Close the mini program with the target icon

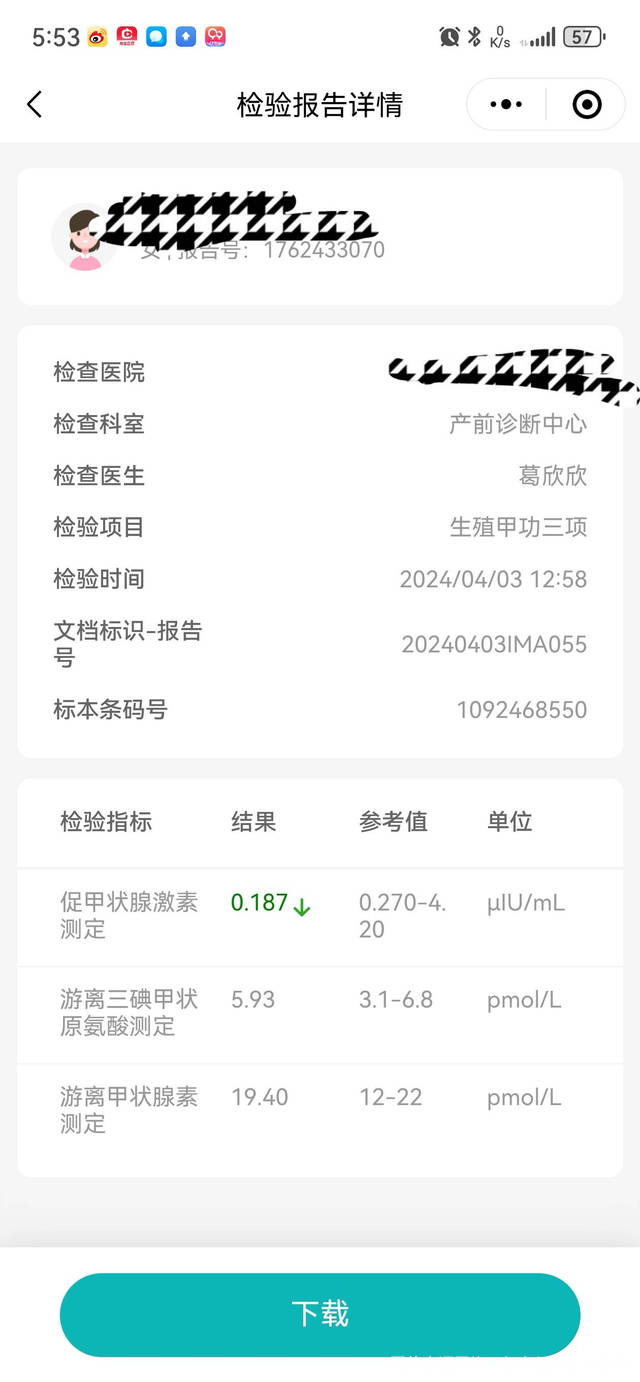pos(587,104)
